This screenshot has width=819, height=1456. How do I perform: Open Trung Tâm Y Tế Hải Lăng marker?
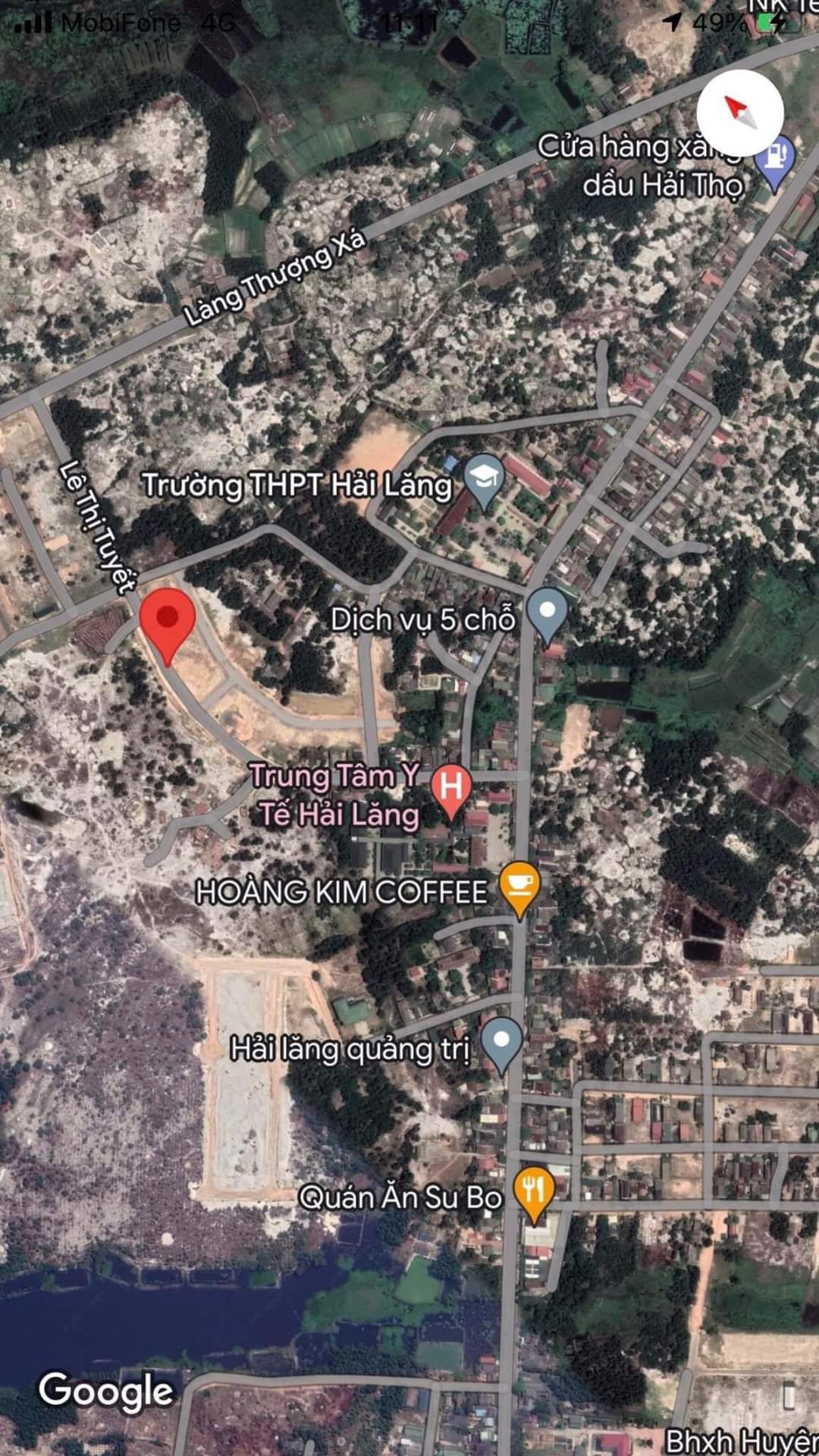pyautogui.click(x=451, y=787)
